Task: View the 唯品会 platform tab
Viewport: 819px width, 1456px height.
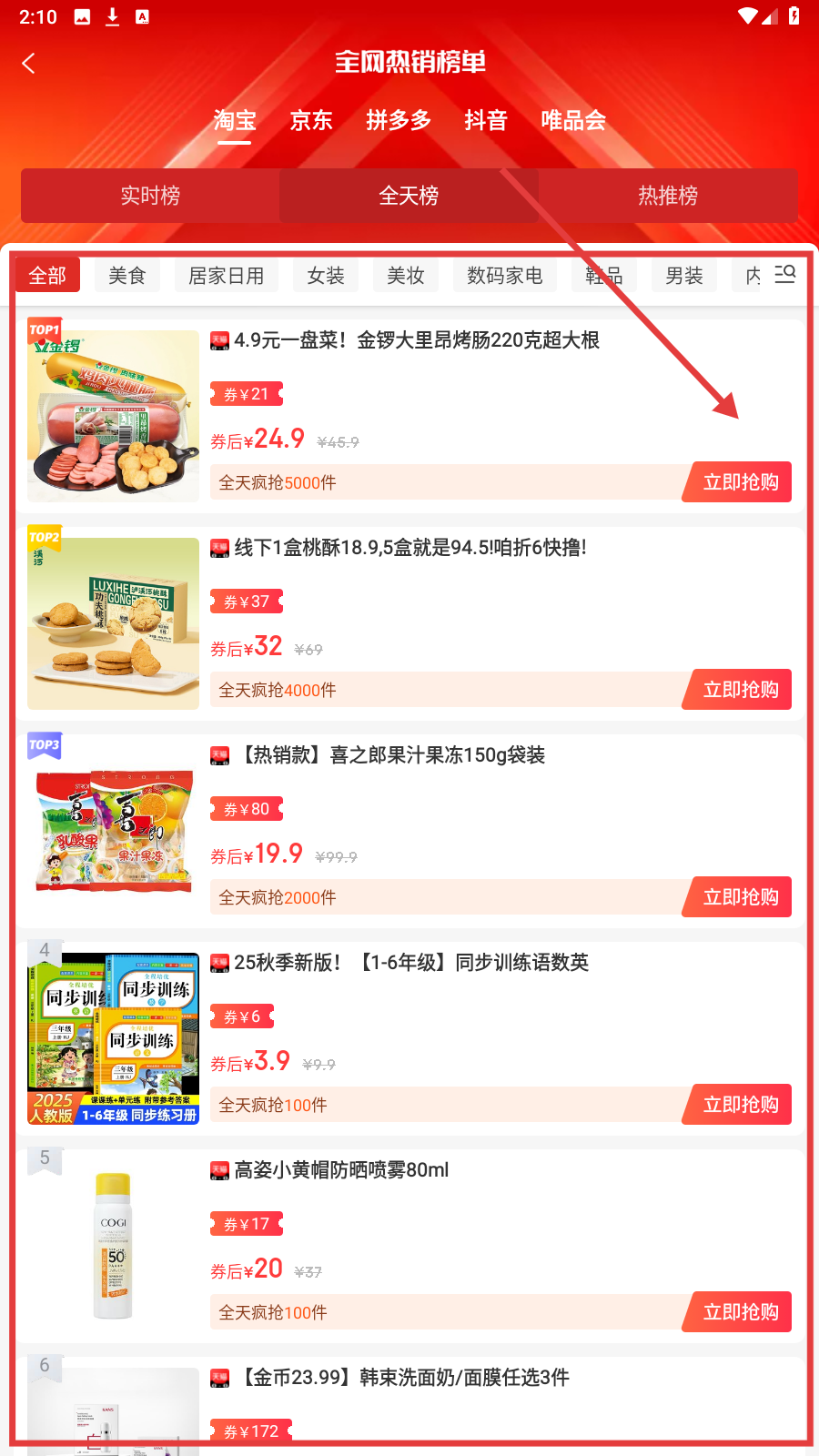Action: [573, 120]
